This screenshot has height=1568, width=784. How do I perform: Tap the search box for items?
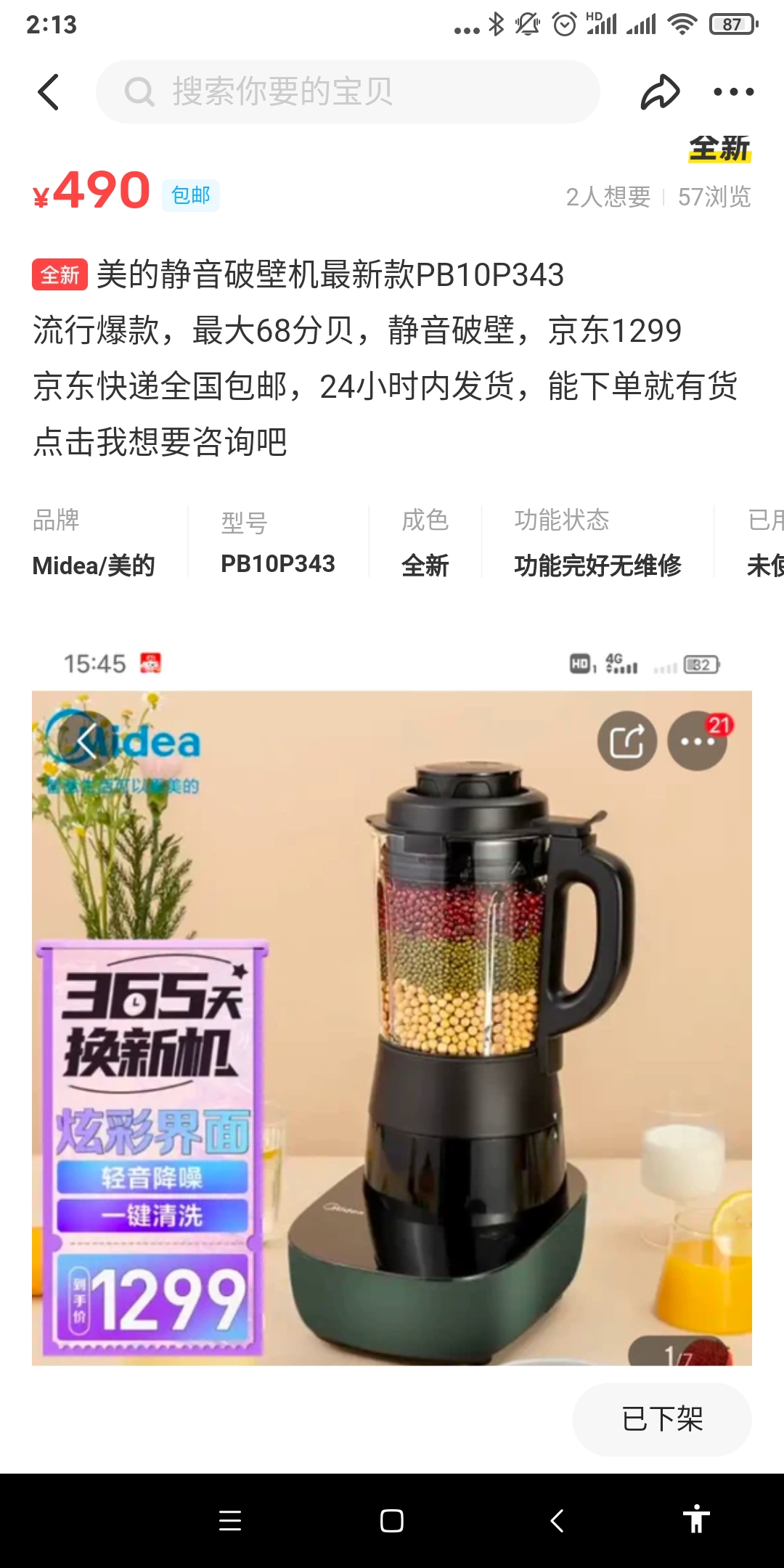coord(348,92)
